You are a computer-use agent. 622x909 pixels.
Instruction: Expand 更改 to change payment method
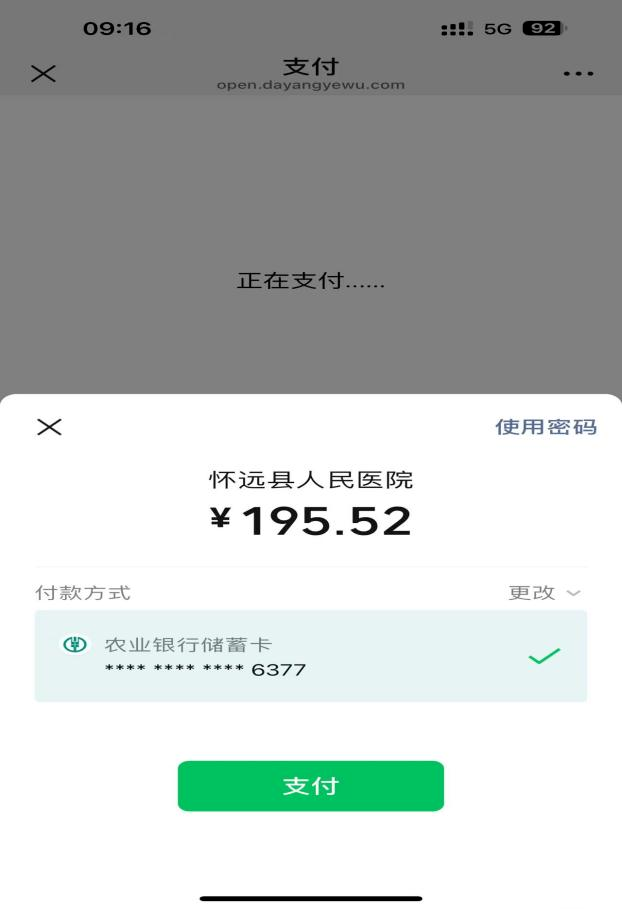coord(544,592)
